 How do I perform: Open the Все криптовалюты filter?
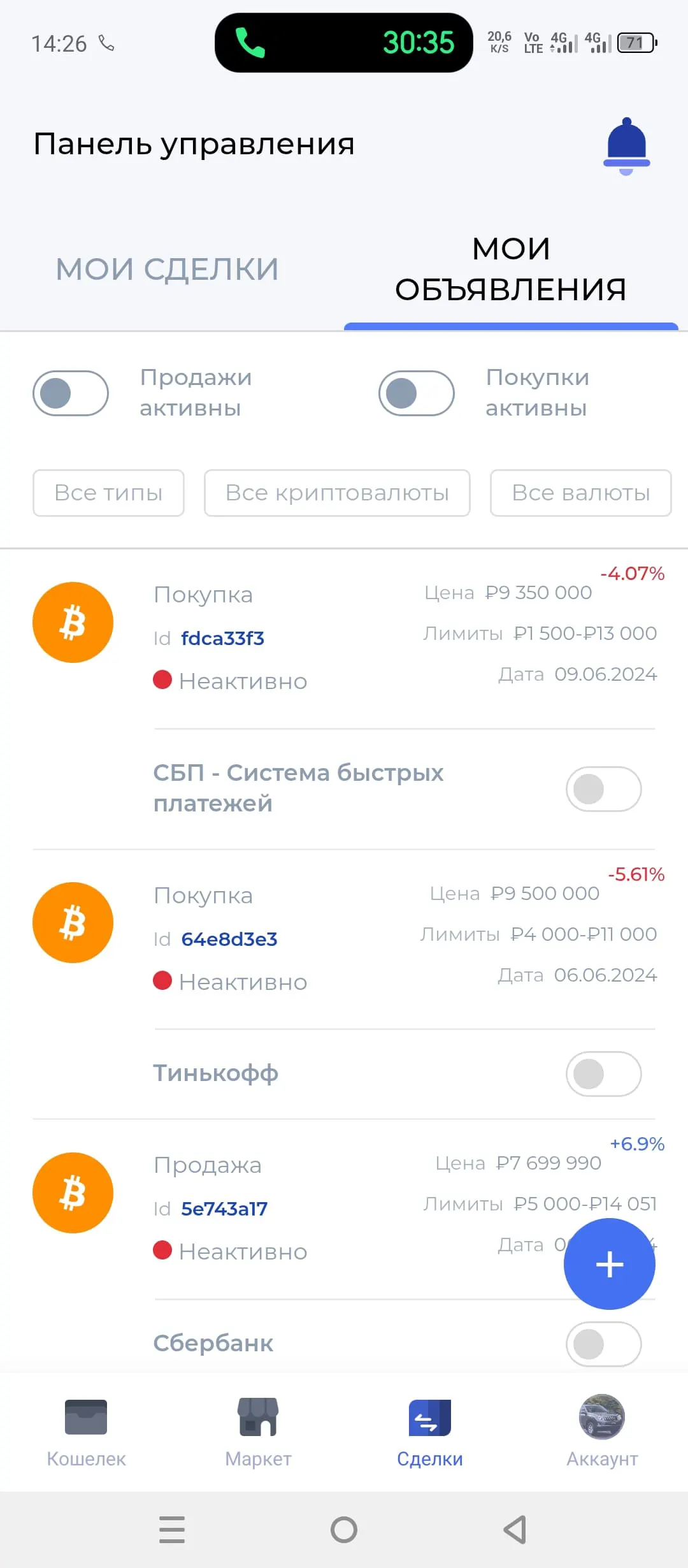pos(337,493)
